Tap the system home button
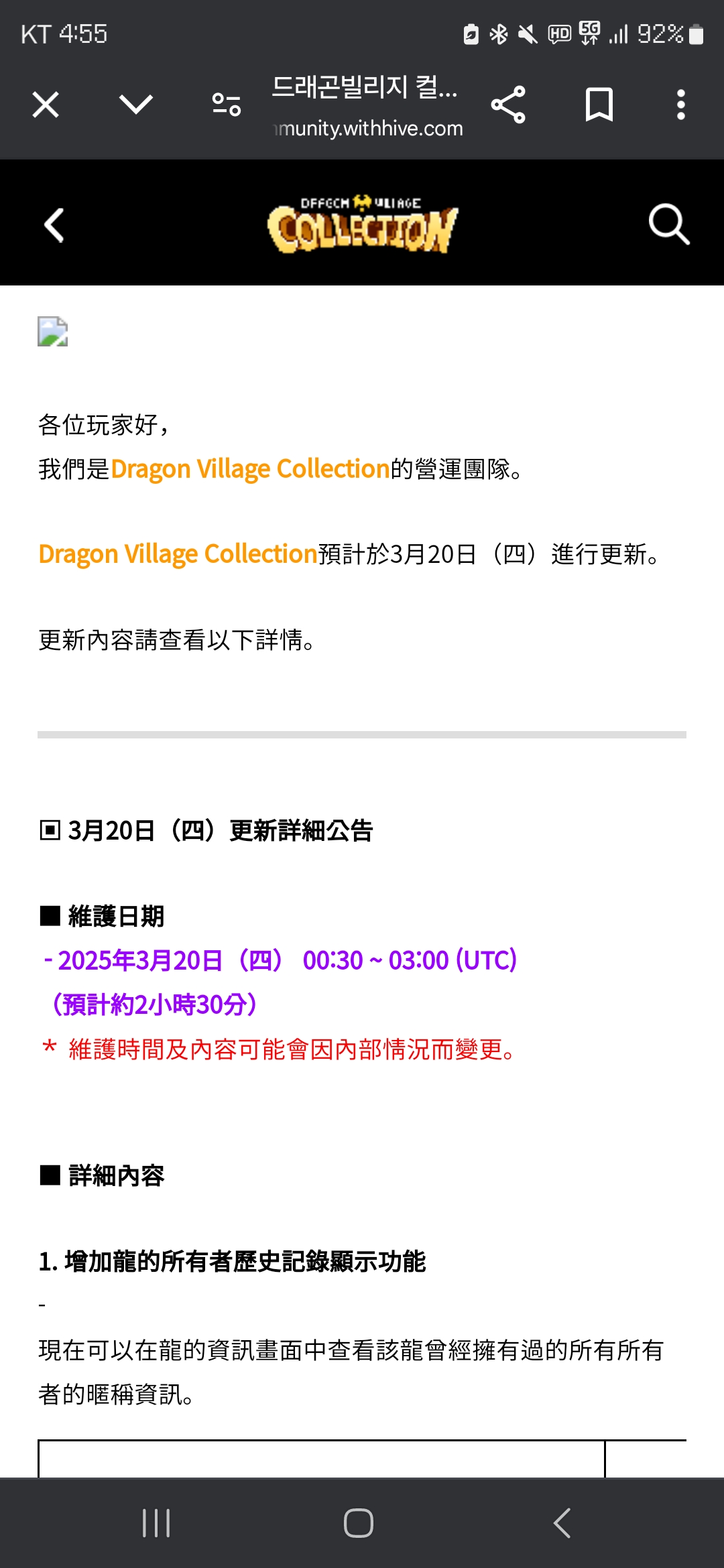The image size is (724, 1568). pos(359,1523)
